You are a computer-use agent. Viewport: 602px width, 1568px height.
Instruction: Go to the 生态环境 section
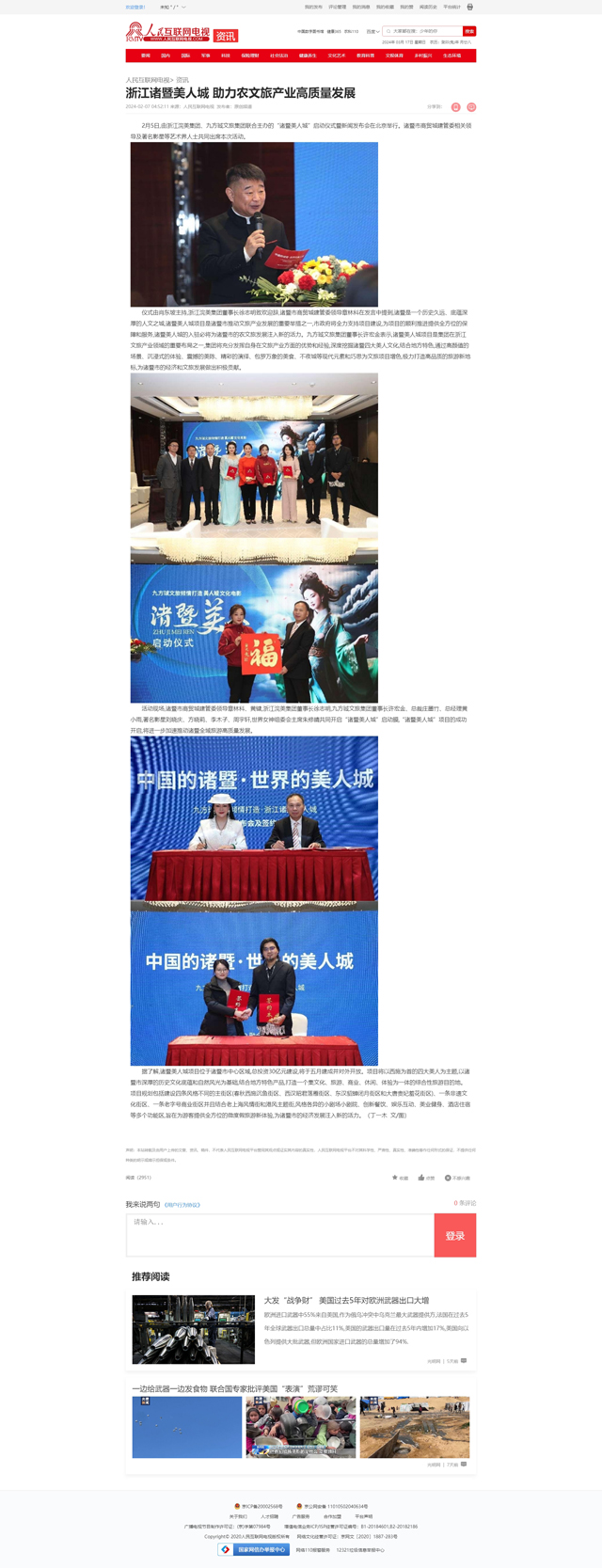451,55
